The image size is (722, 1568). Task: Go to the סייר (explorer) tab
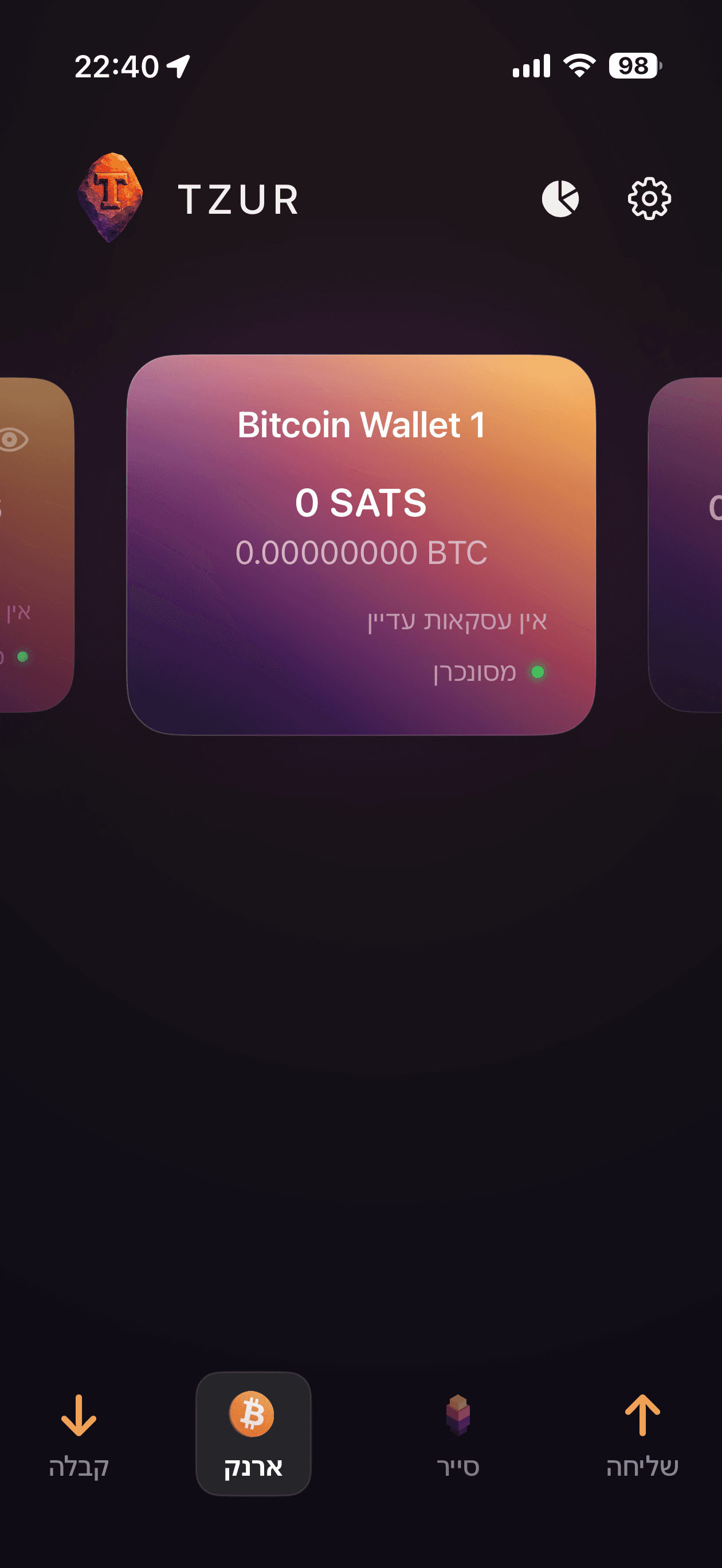click(458, 1434)
